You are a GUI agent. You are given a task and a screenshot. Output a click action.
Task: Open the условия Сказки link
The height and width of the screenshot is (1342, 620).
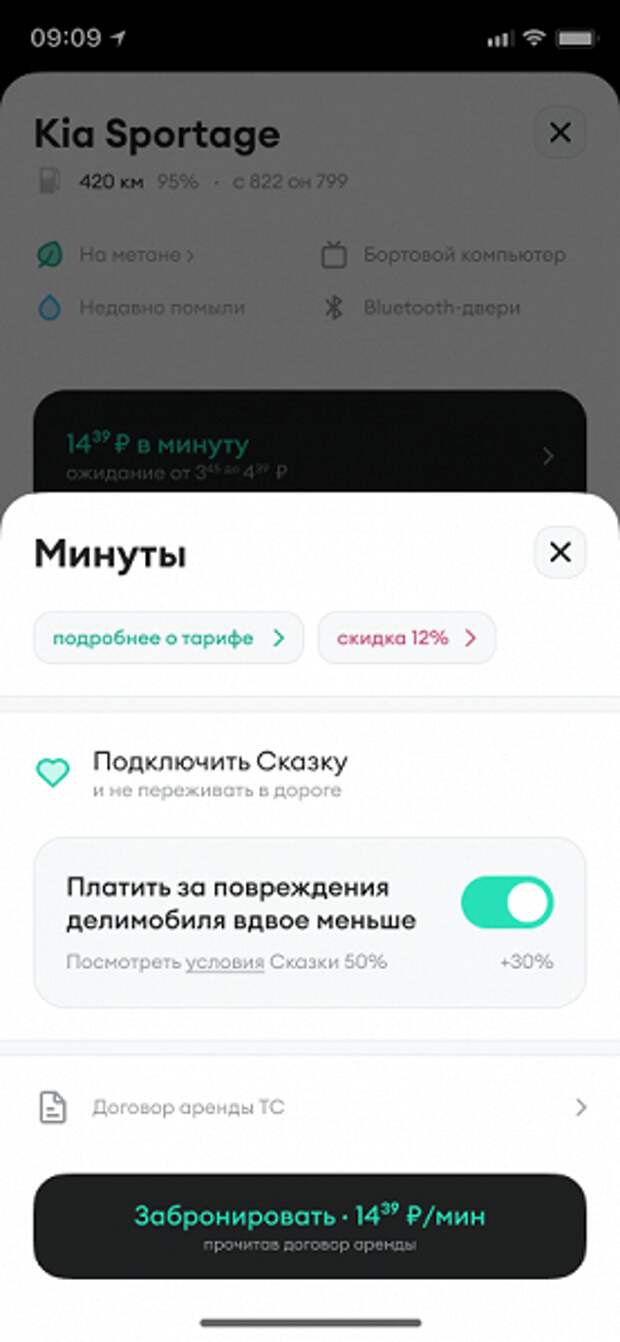point(225,963)
